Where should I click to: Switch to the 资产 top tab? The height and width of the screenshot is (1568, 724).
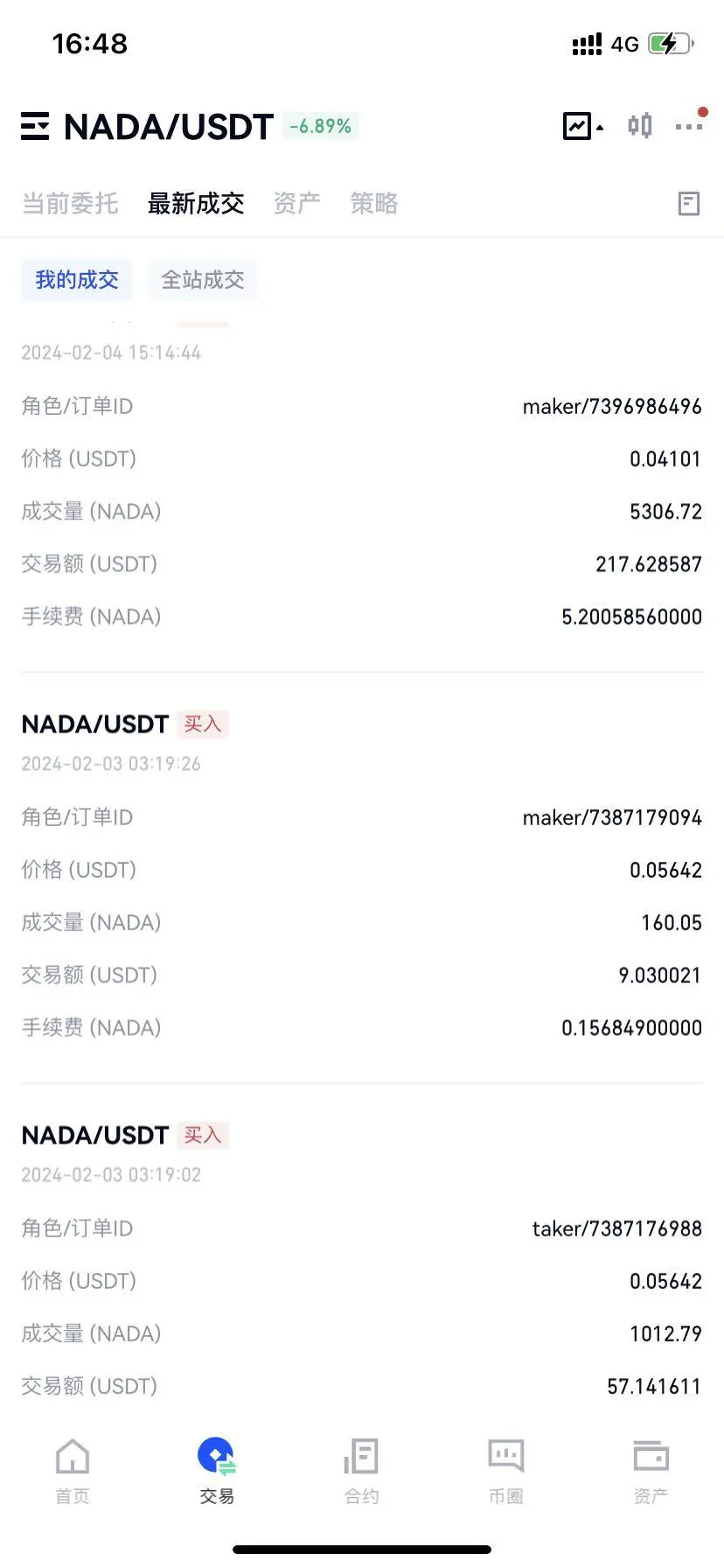pos(297,203)
